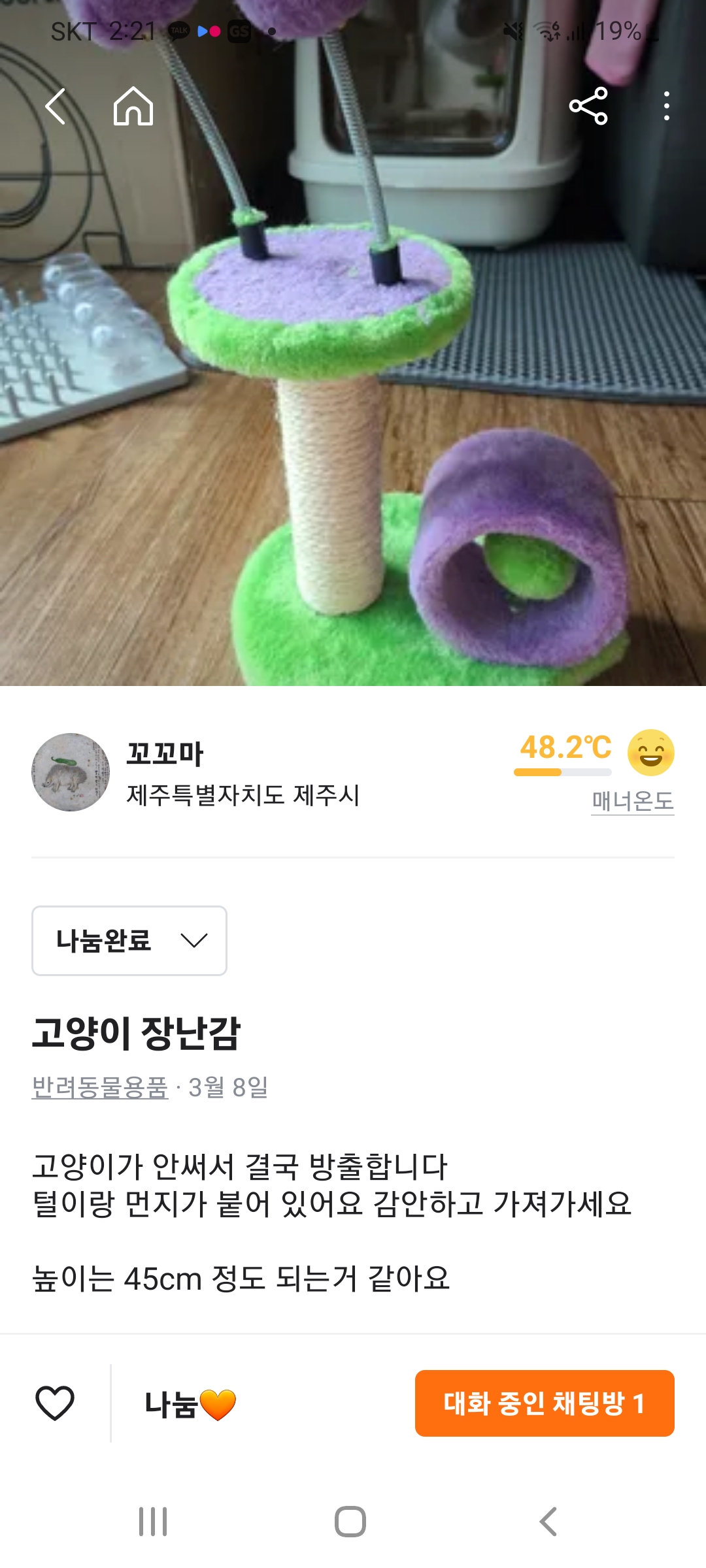Tap the home icon in the header

coord(133,106)
